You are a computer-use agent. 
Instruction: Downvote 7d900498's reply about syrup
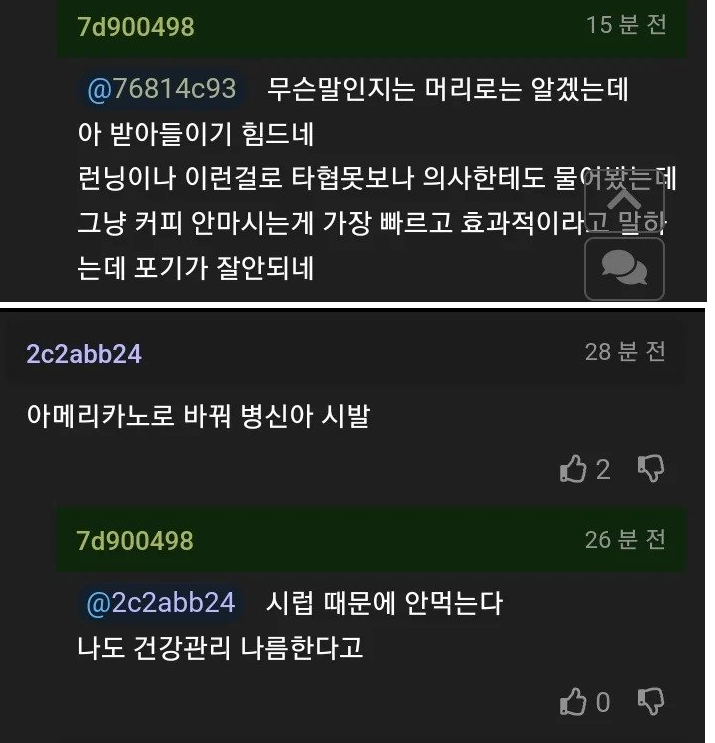(652, 701)
